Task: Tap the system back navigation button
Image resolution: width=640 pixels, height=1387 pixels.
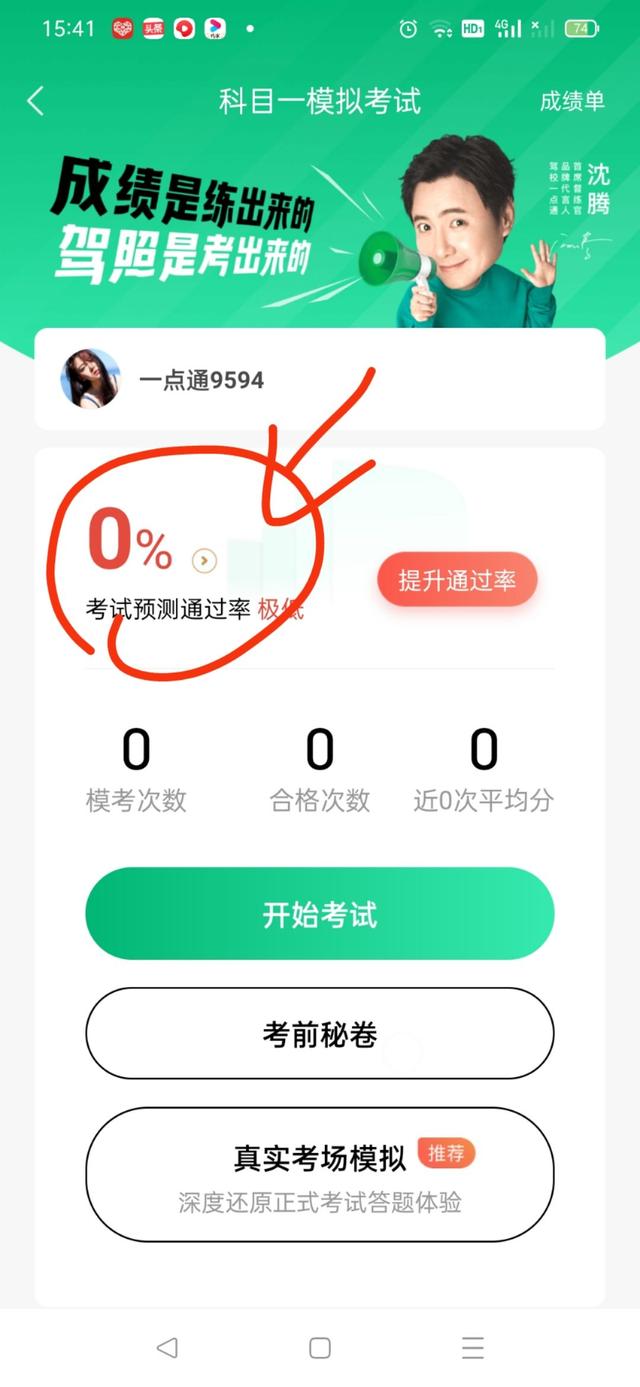Action: pos(167,1347)
